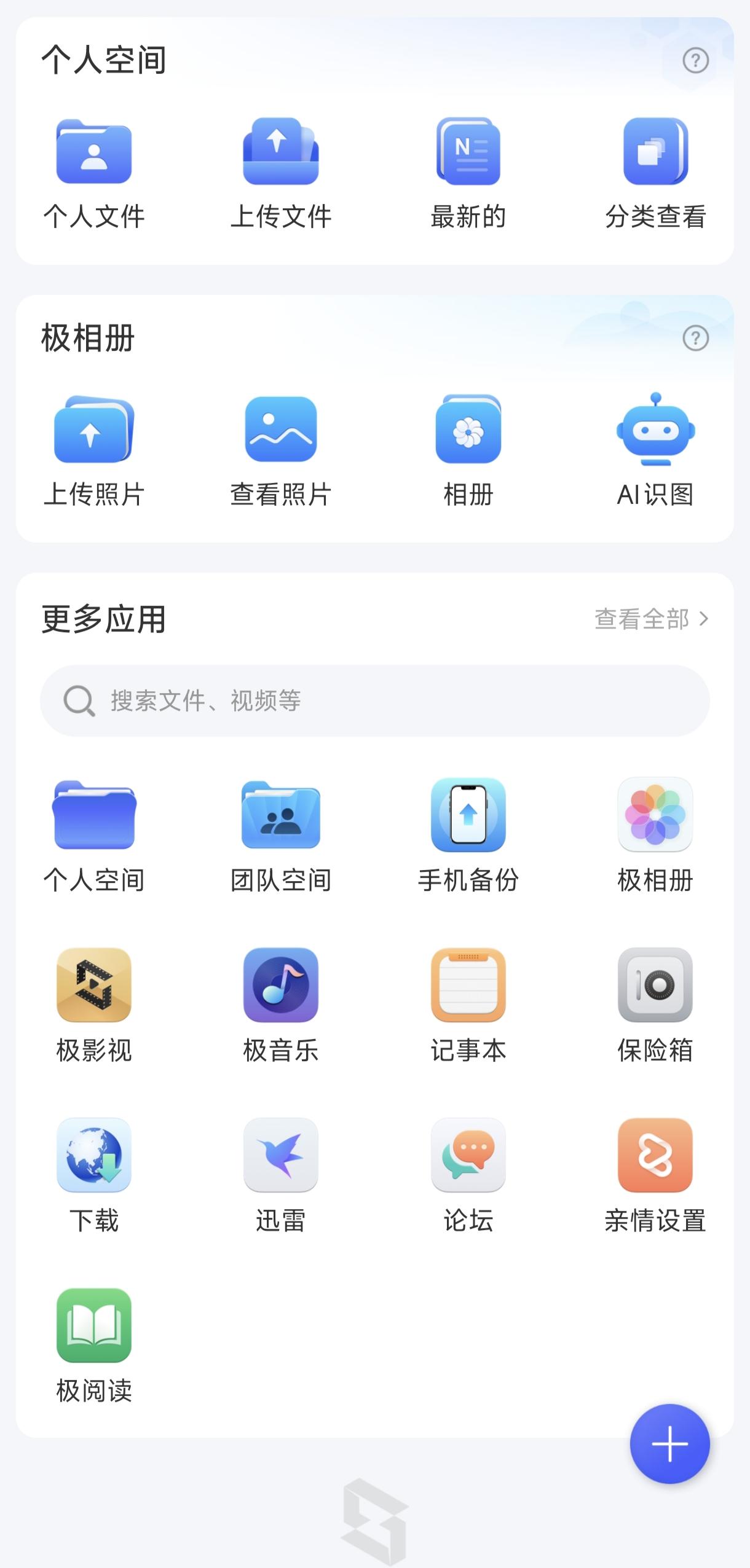
Task: Tap the 搜索文件、视频等 search box
Action: point(375,700)
